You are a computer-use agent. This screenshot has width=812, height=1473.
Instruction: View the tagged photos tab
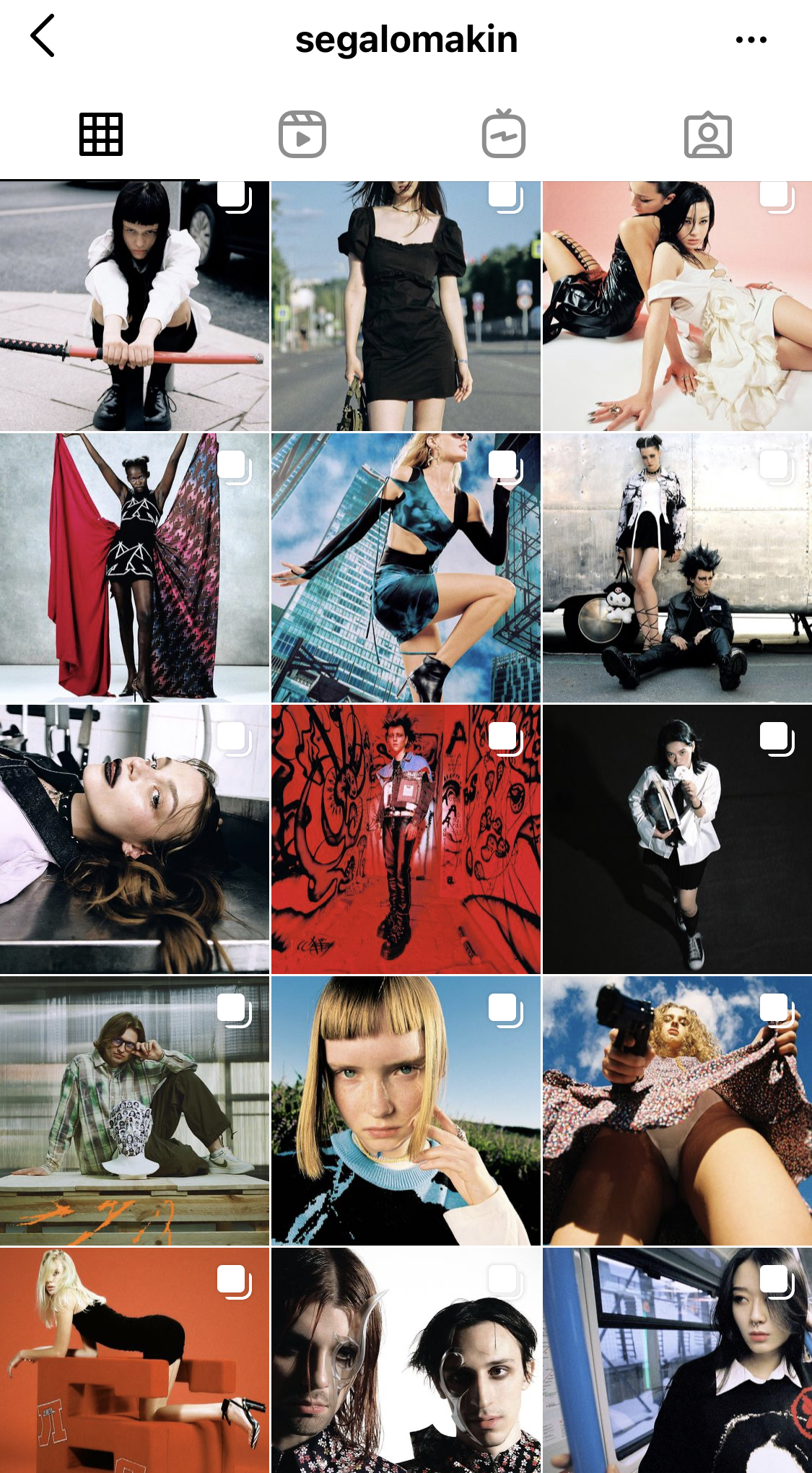click(x=707, y=134)
